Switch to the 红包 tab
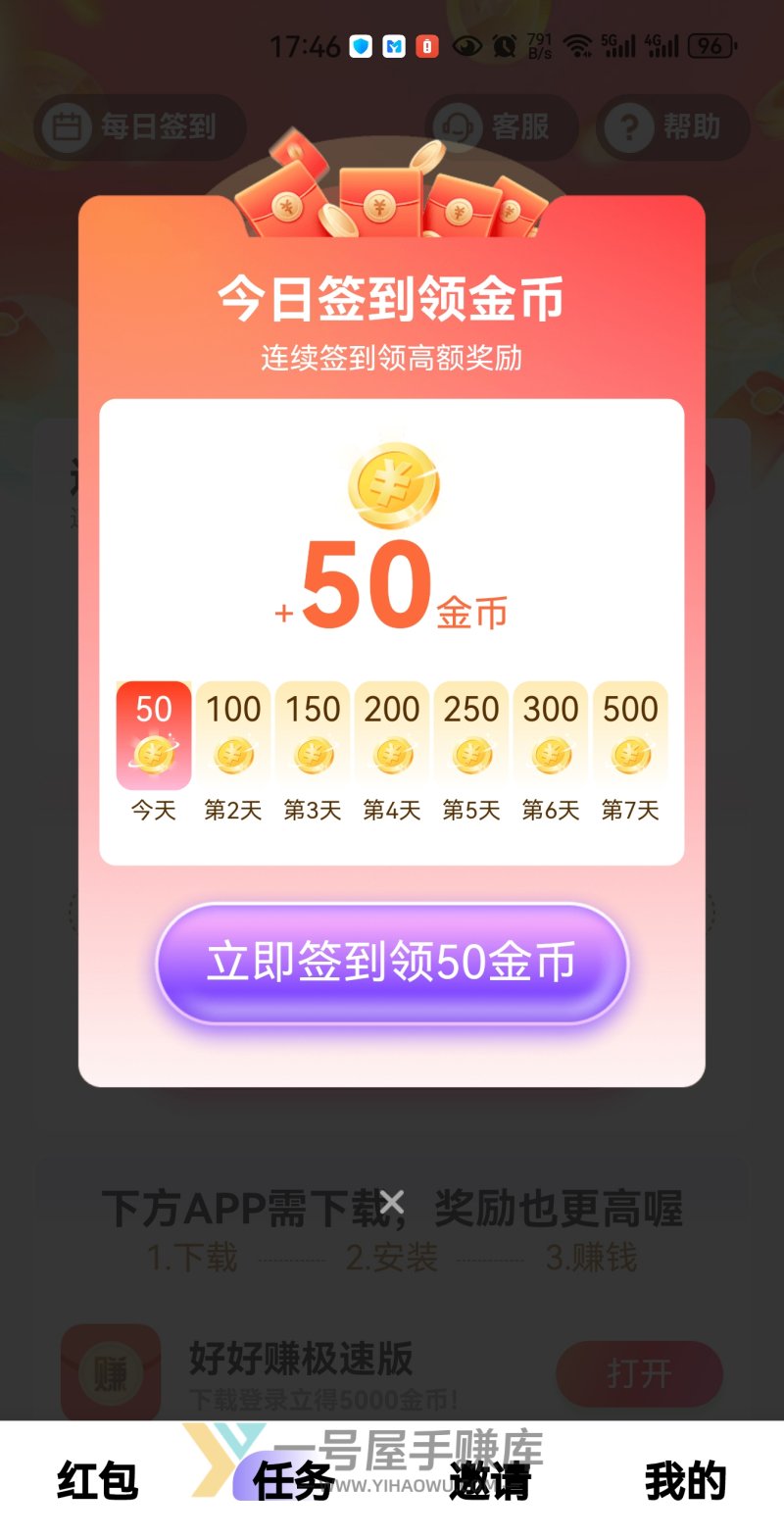 [97, 1480]
